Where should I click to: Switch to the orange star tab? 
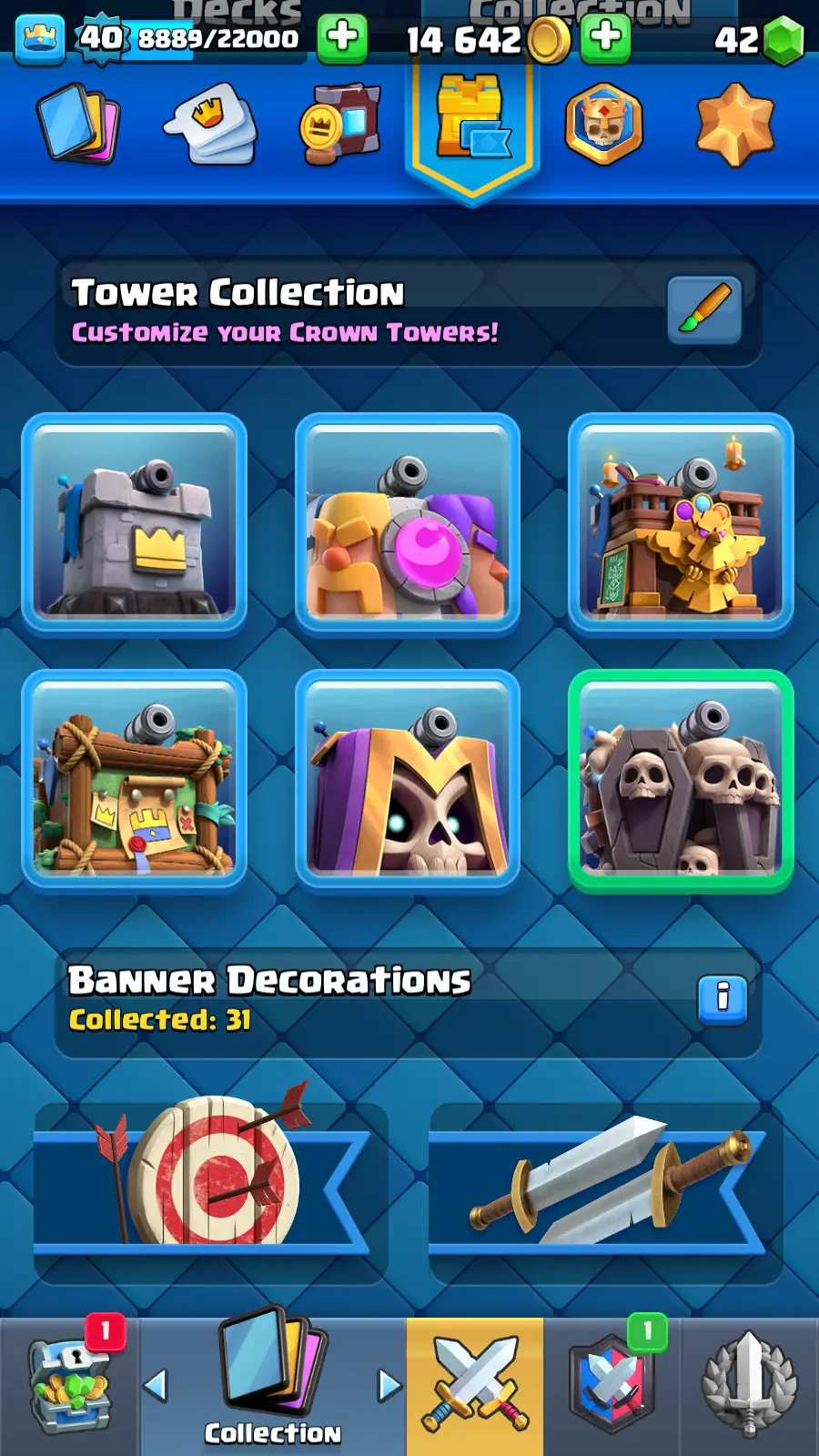click(734, 124)
